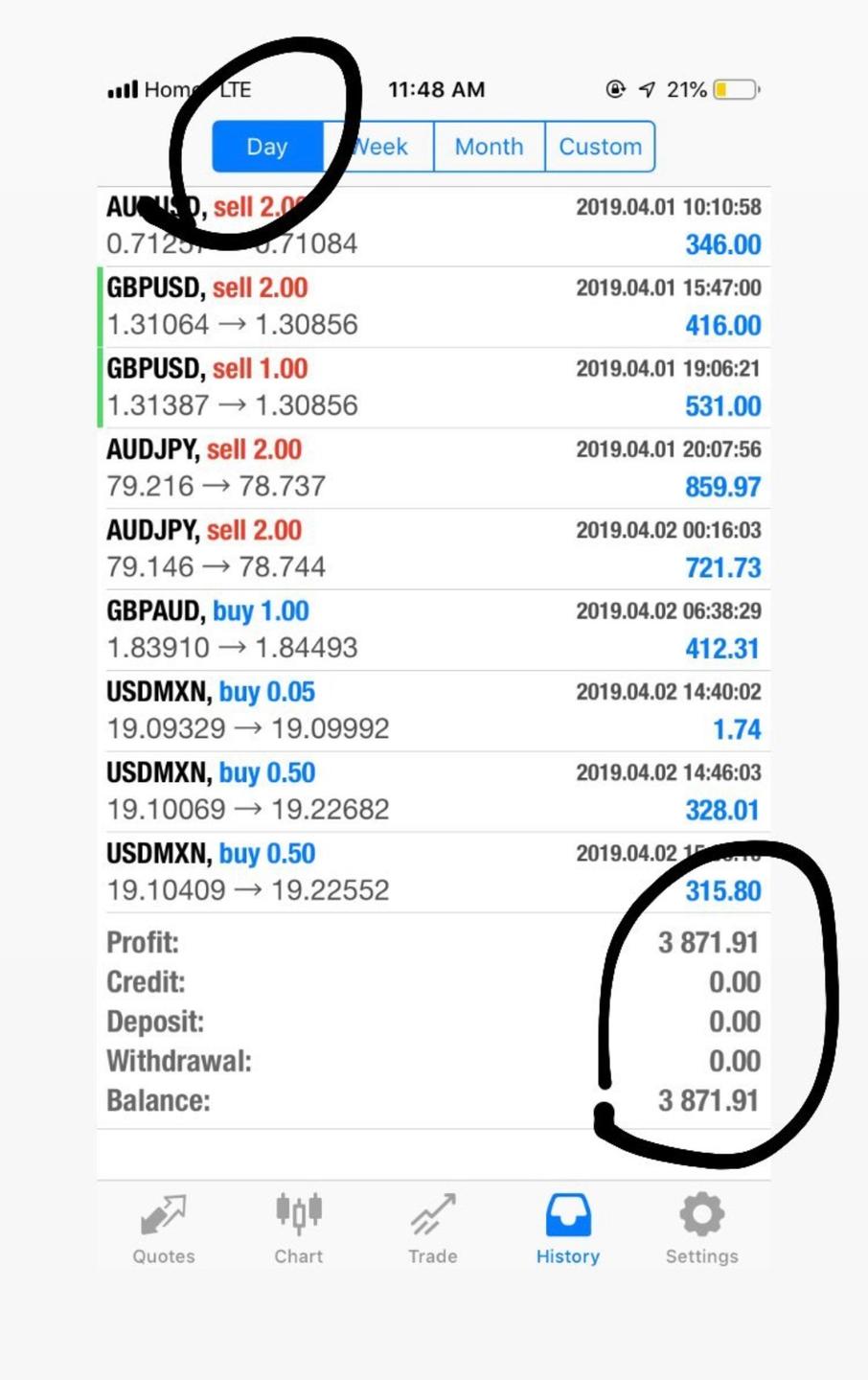This screenshot has width=868, height=1380.
Task: Select the Day period filter
Action: [x=267, y=147]
